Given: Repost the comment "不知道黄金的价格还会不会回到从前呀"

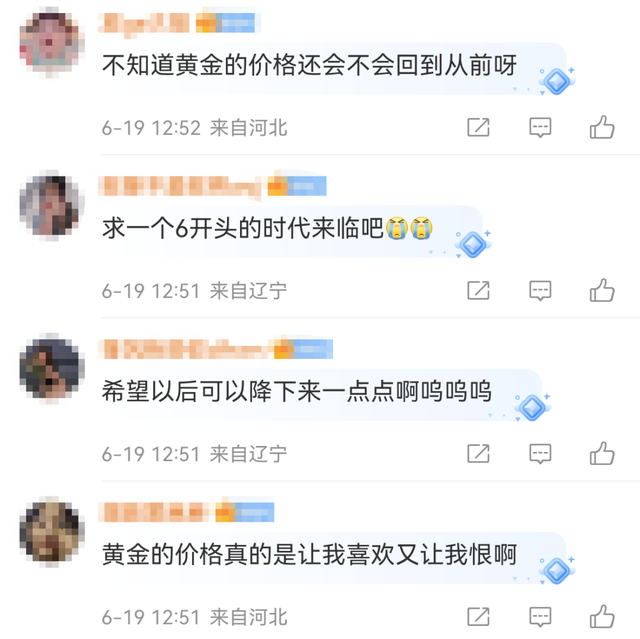Looking at the screenshot, I should pyautogui.click(x=479, y=127).
